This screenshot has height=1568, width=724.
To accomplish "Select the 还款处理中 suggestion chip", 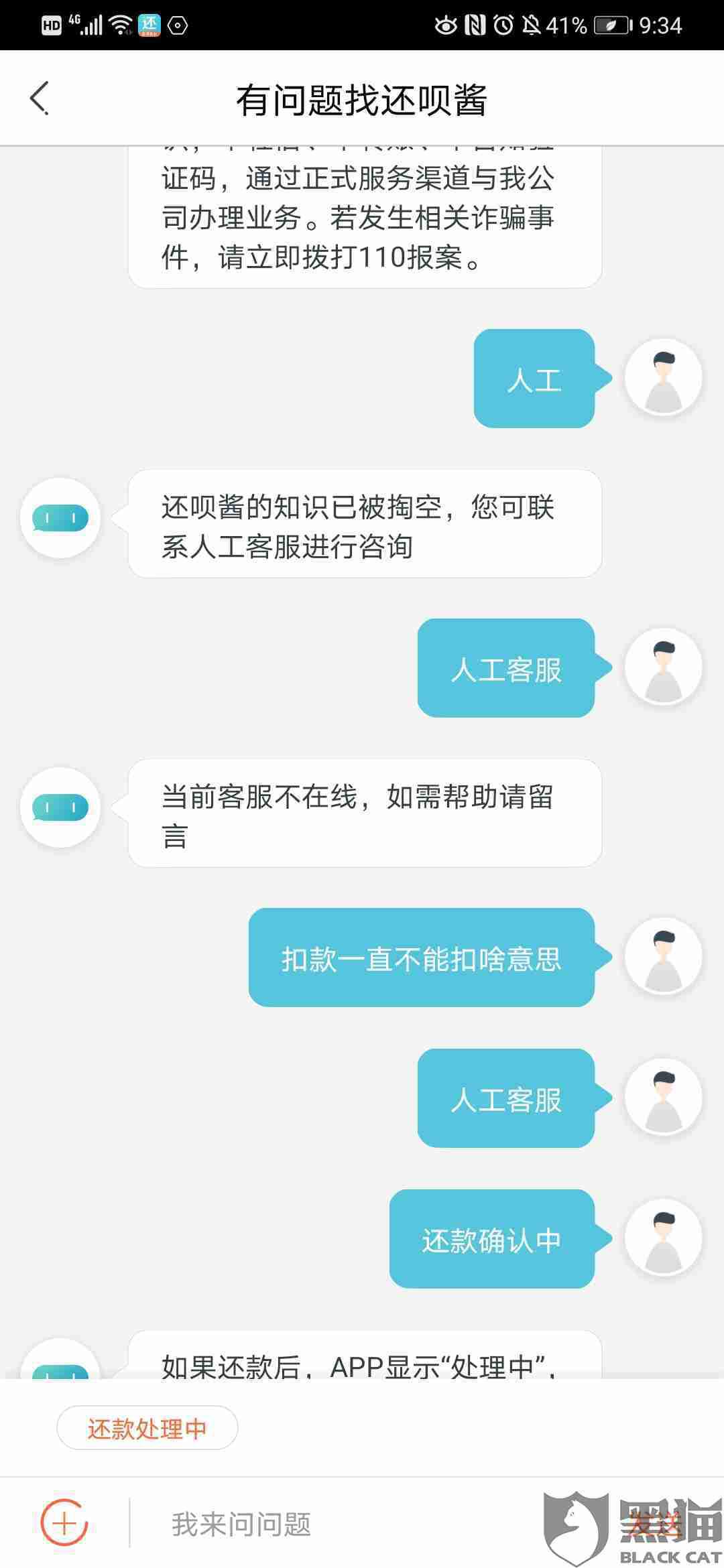I will 147,1428.
